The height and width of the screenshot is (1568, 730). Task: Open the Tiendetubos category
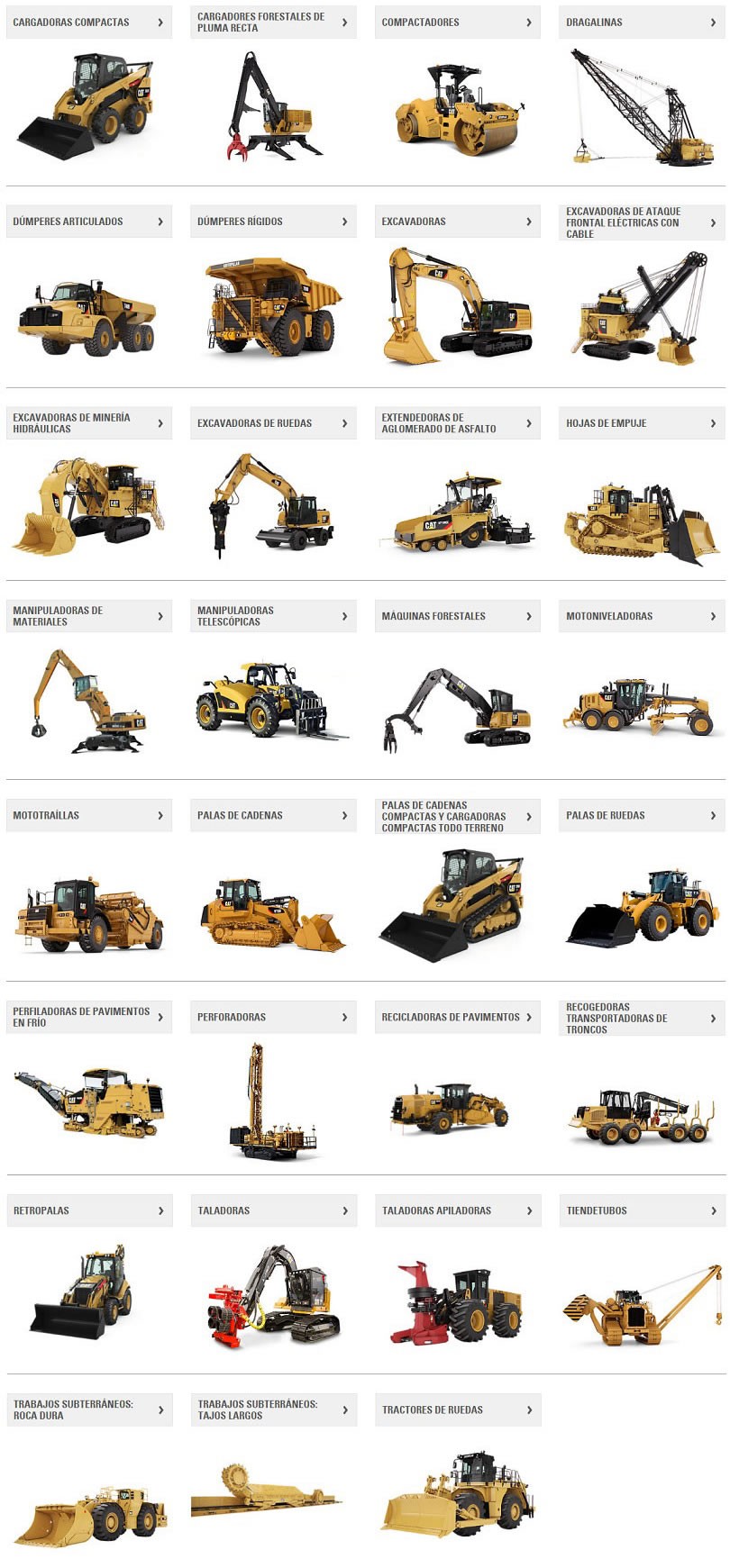pyautogui.click(x=641, y=1210)
